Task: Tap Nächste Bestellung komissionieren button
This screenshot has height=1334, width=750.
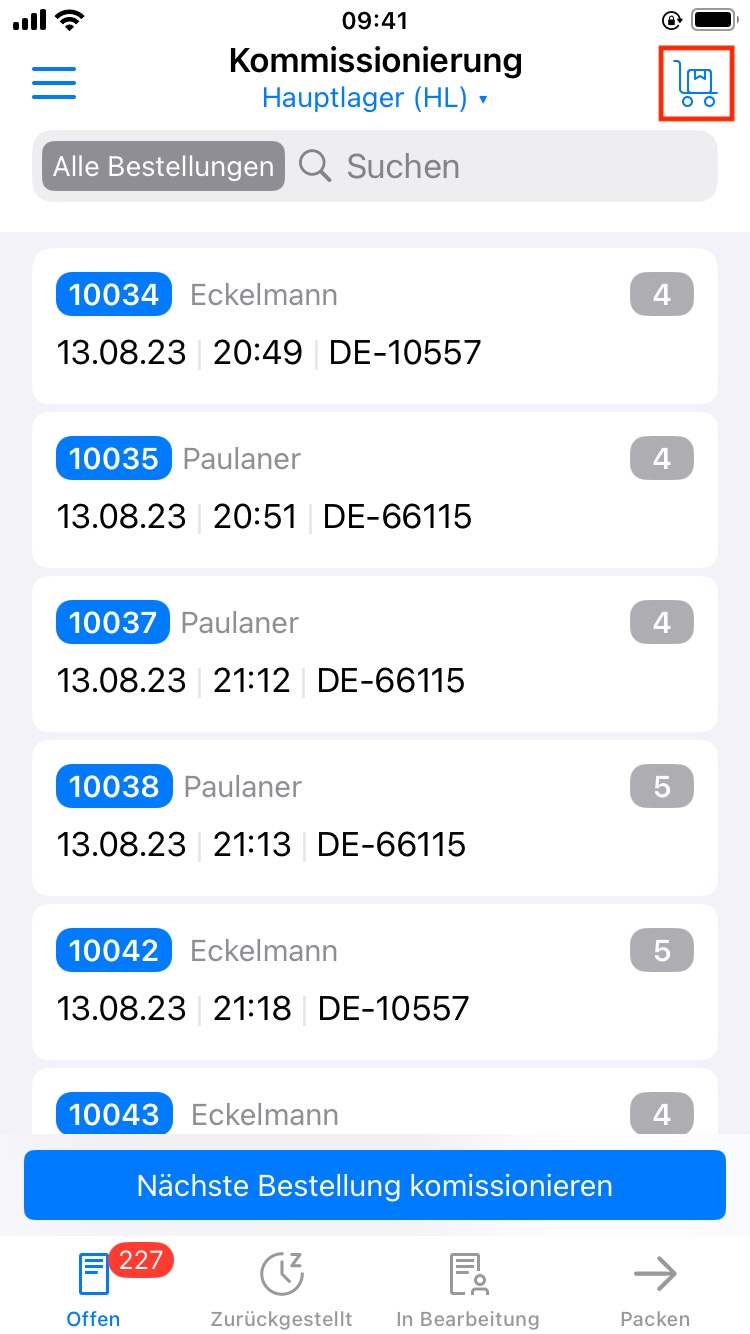Action: point(375,1186)
